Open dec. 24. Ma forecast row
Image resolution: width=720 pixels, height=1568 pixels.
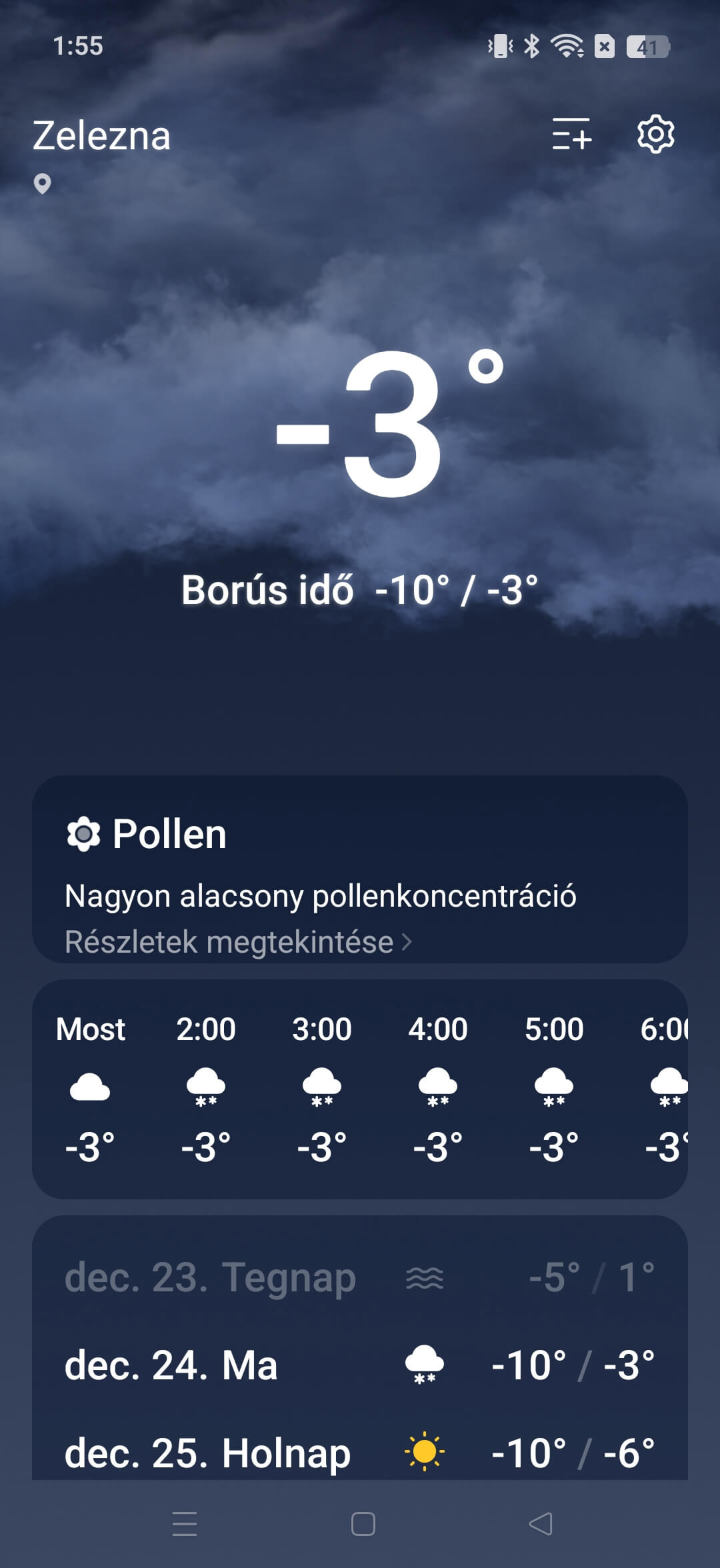360,1365
